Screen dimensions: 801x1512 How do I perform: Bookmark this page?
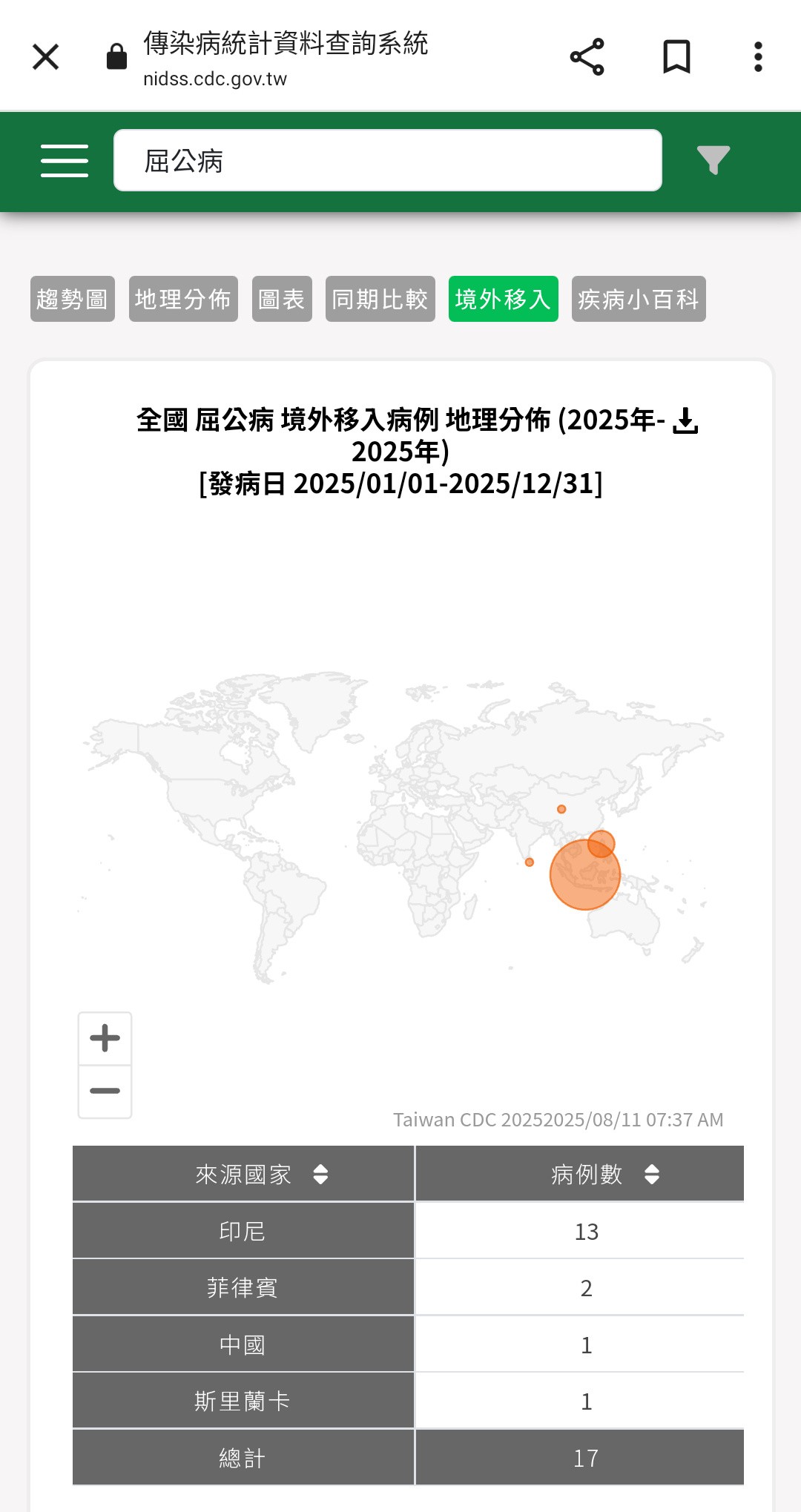676,57
